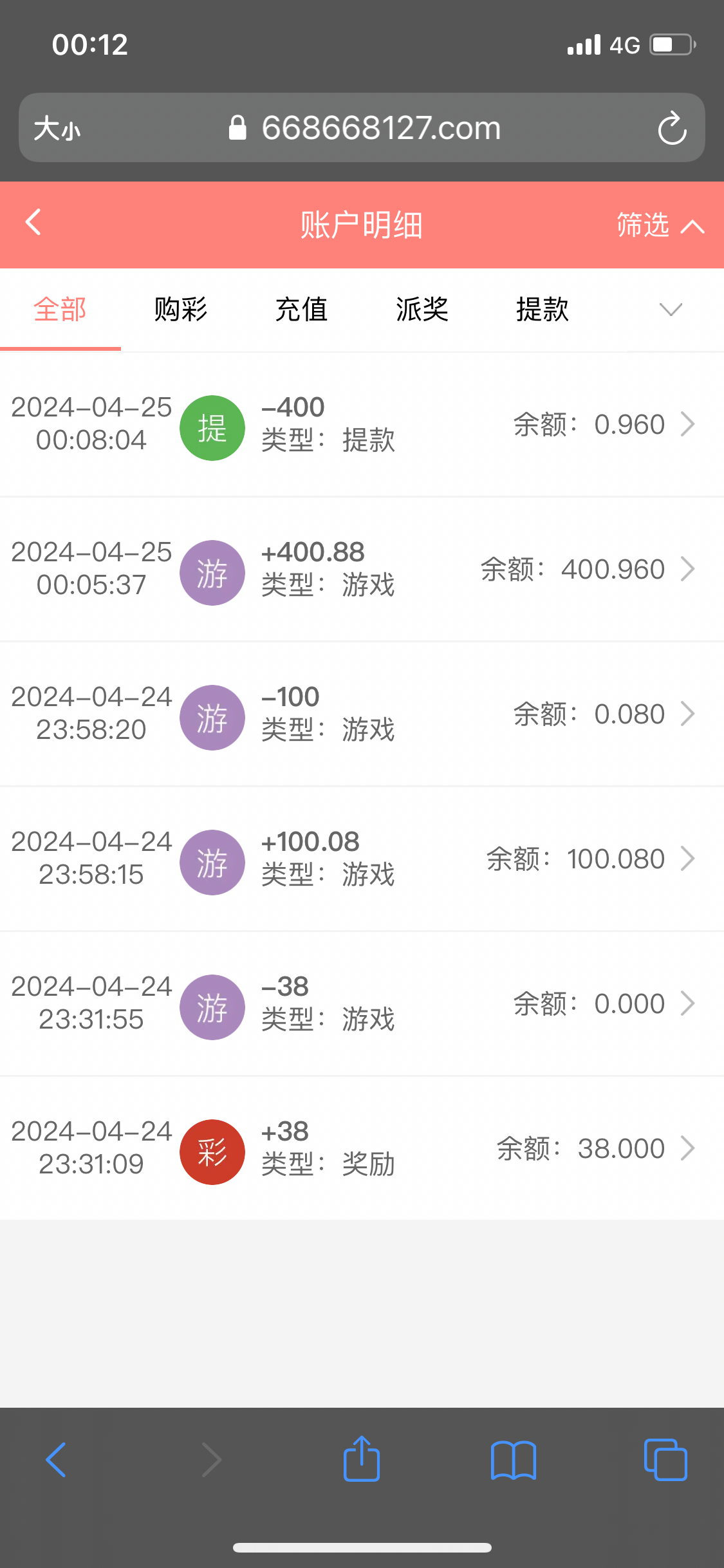724x1568 pixels.
Task: Switch to the 派奖 tab
Action: tap(422, 310)
